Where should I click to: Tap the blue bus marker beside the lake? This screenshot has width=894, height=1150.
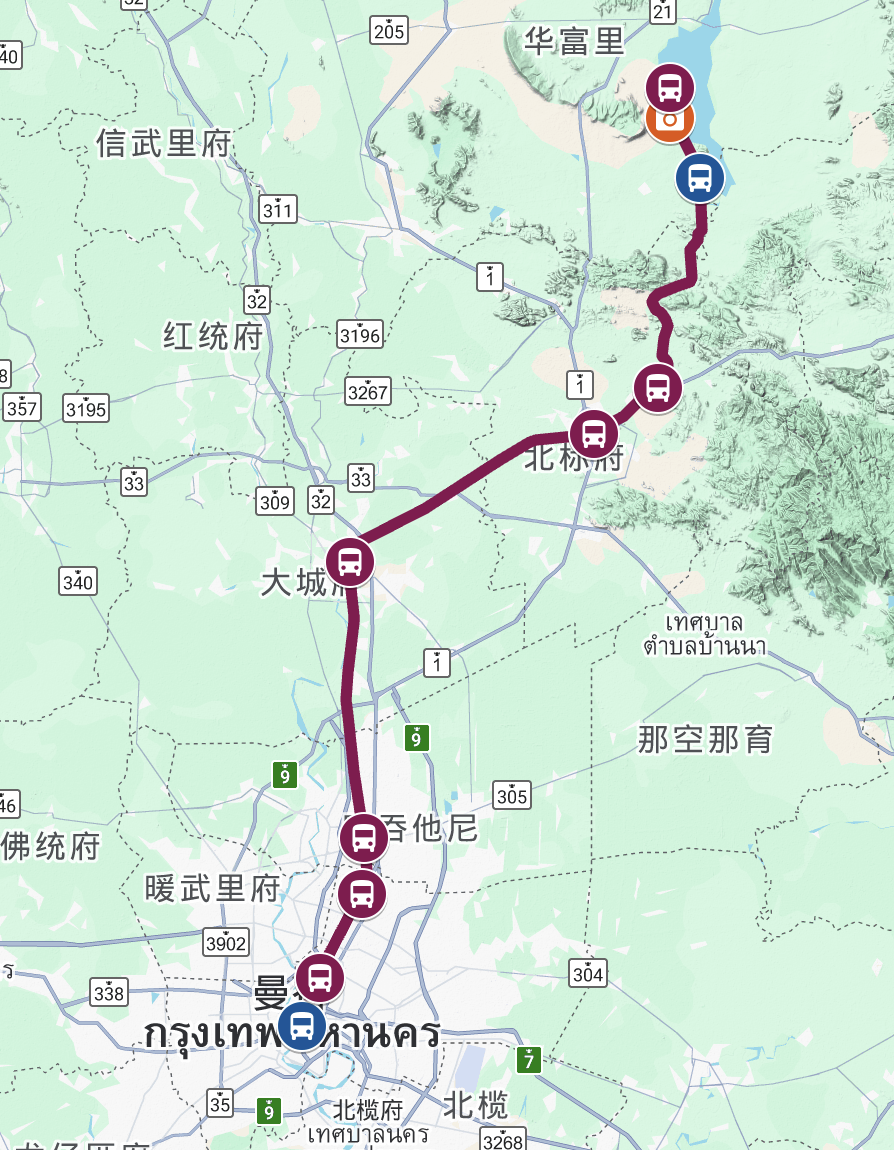[700, 179]
